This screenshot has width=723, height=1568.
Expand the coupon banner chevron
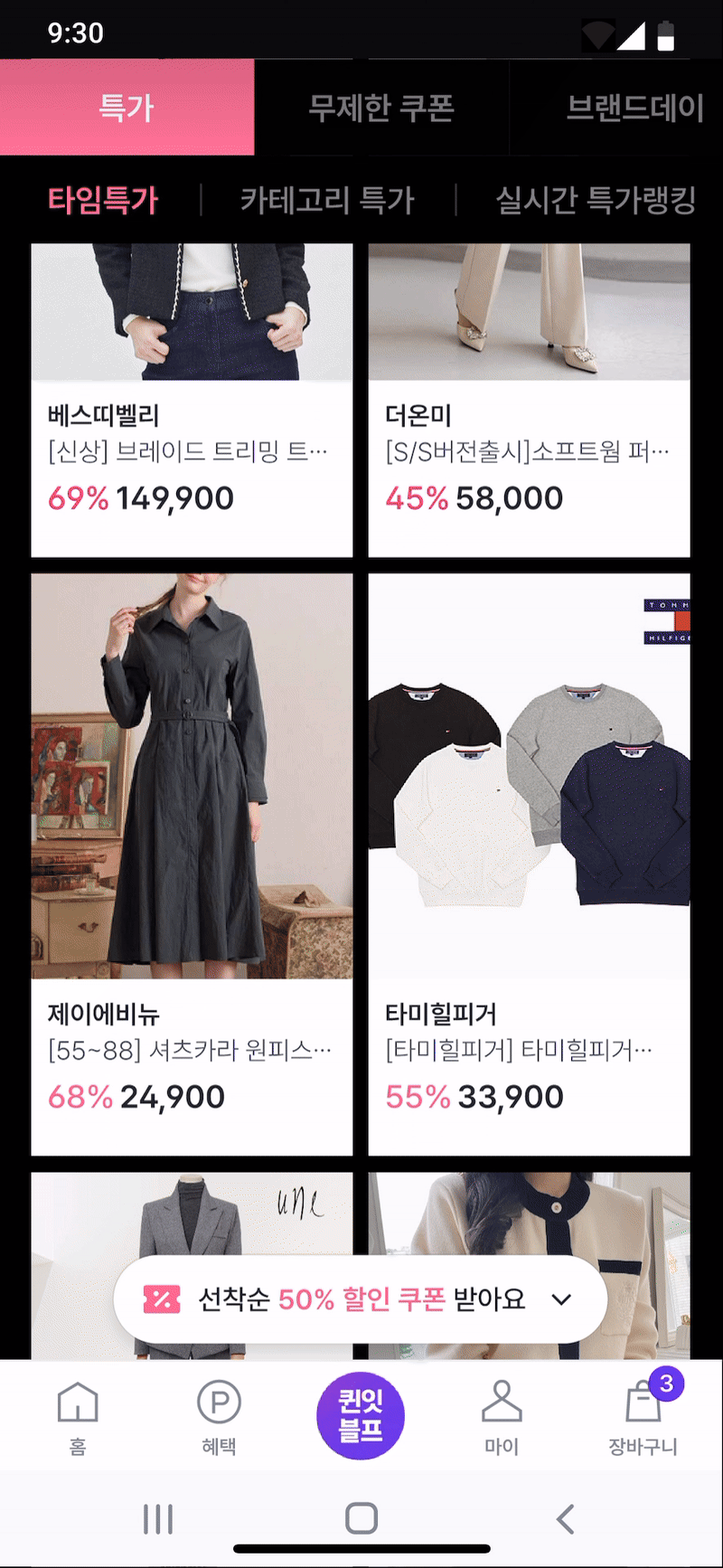[561, 1299]
